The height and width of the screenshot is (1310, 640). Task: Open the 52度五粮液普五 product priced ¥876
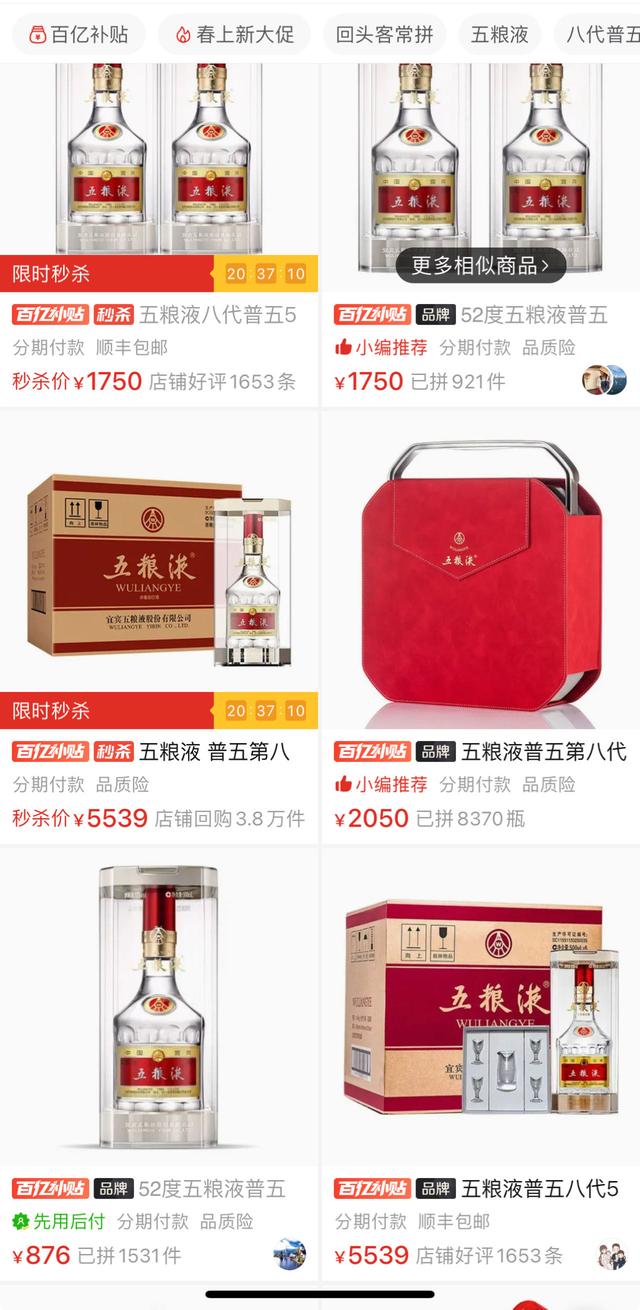tap(159, 1064)
